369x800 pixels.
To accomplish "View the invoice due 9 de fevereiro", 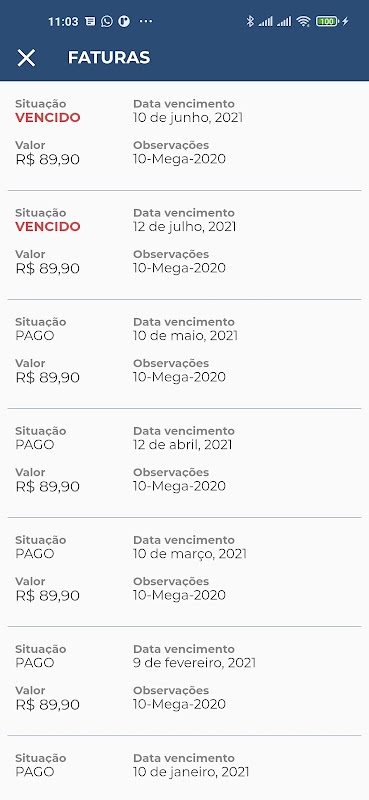I will [x=184, y=681].
